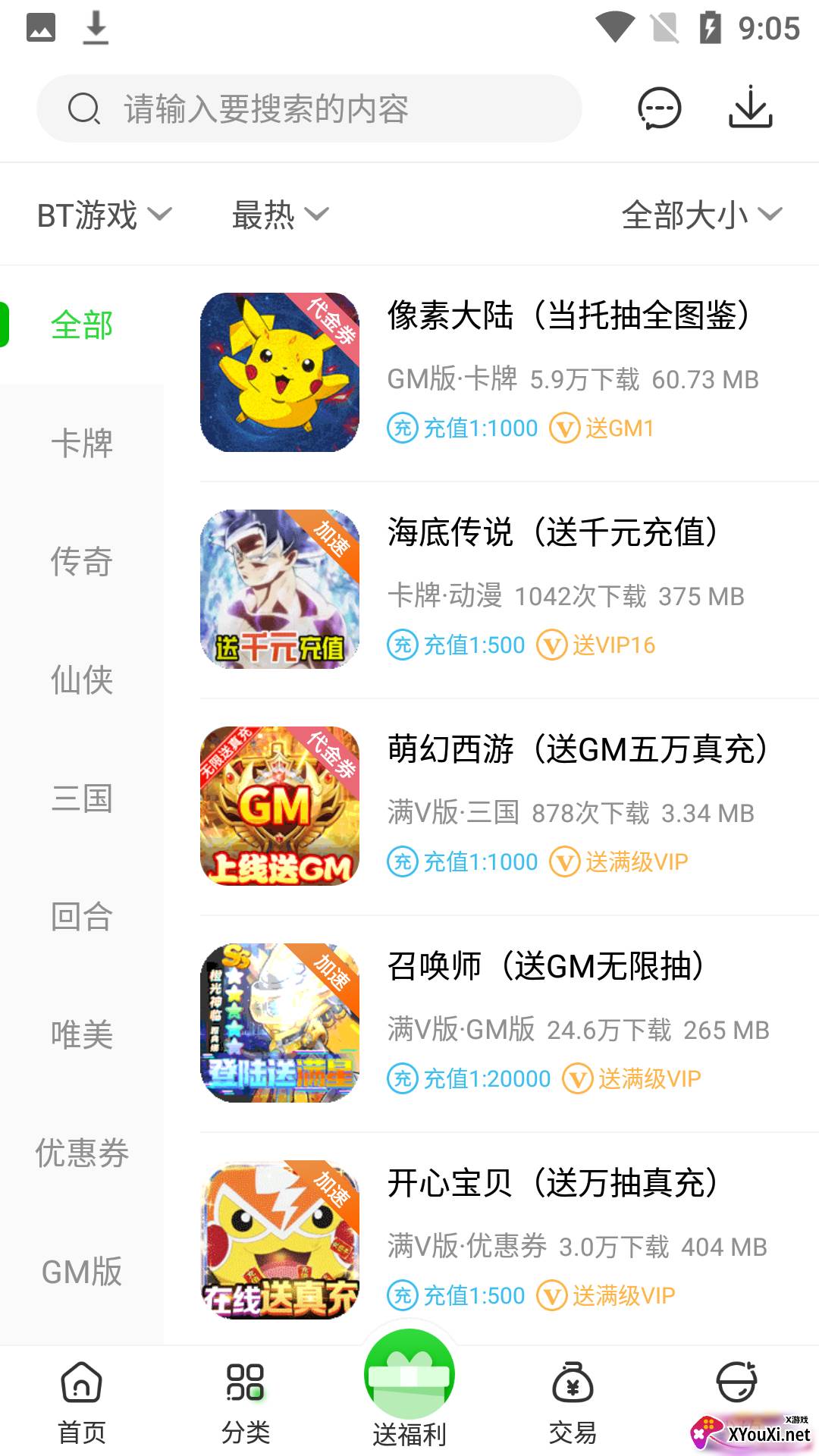Select the 传奇 category
The height and width of the screenshot is (1456, 819).
pyautogui.click(x=82, y=561)
